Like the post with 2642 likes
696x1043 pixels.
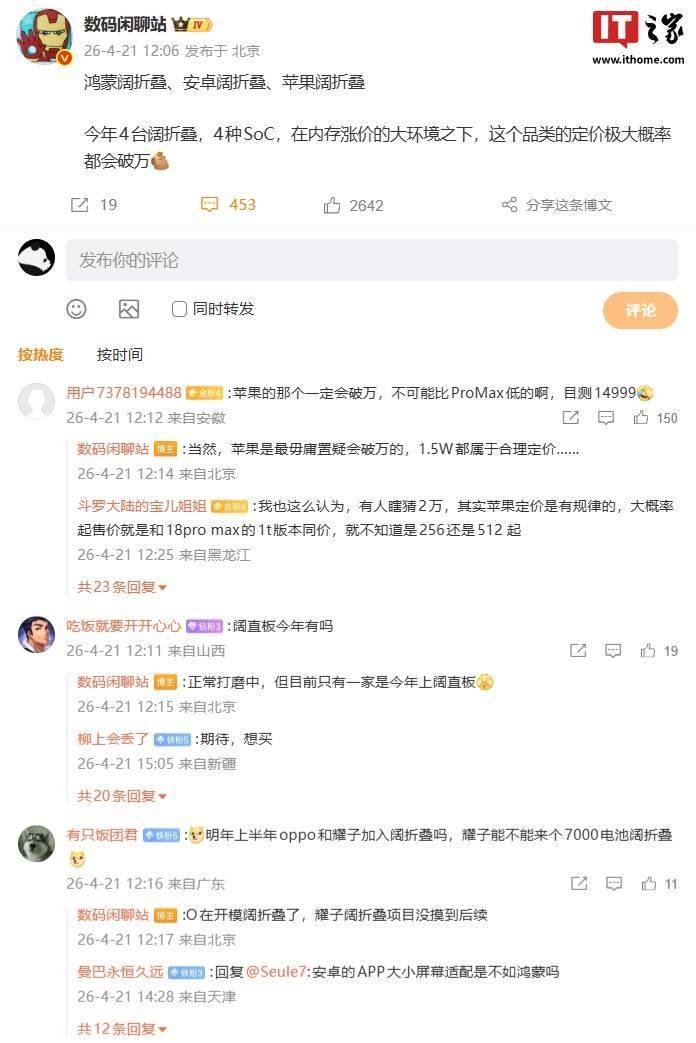pos(333,205)
